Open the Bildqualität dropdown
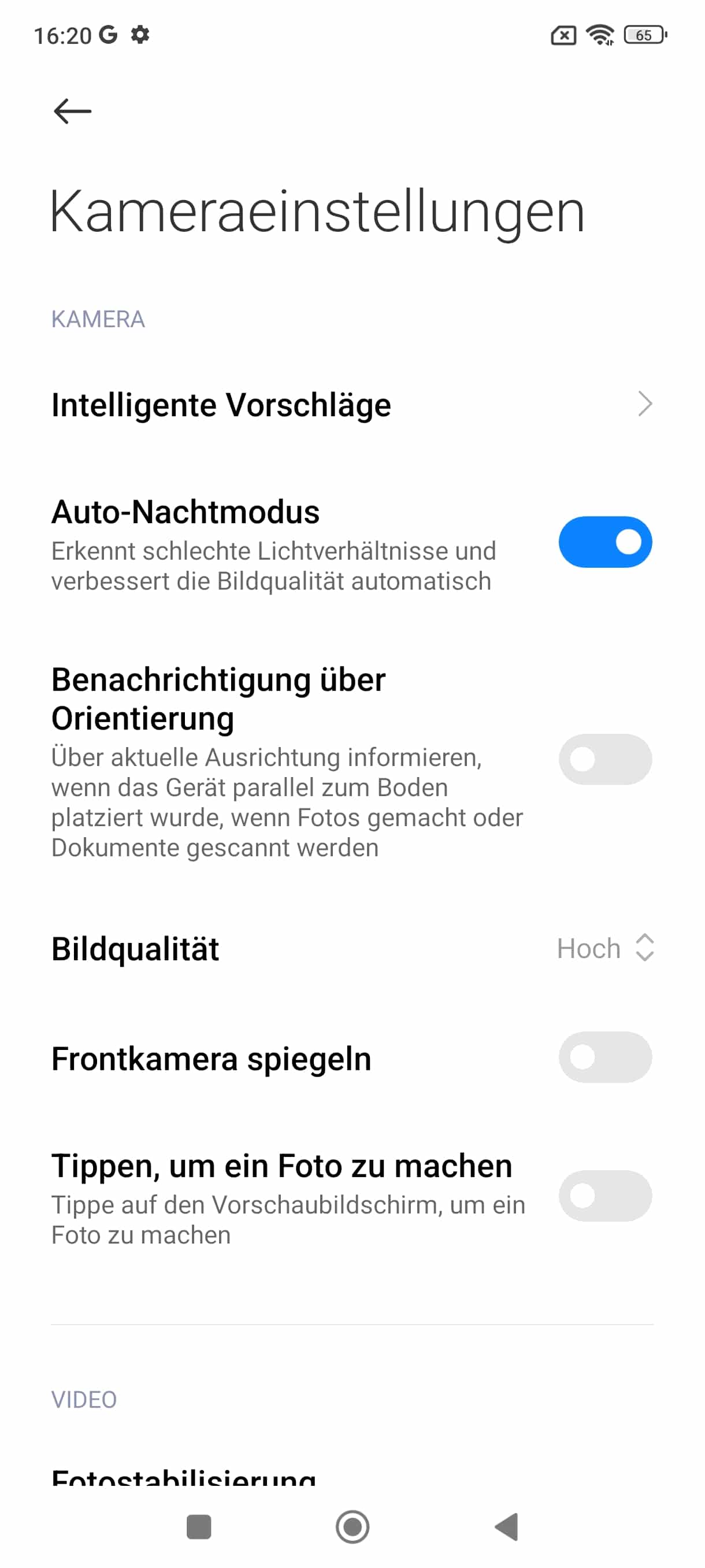Screen dimensions: 705x1568 (604, 948)
